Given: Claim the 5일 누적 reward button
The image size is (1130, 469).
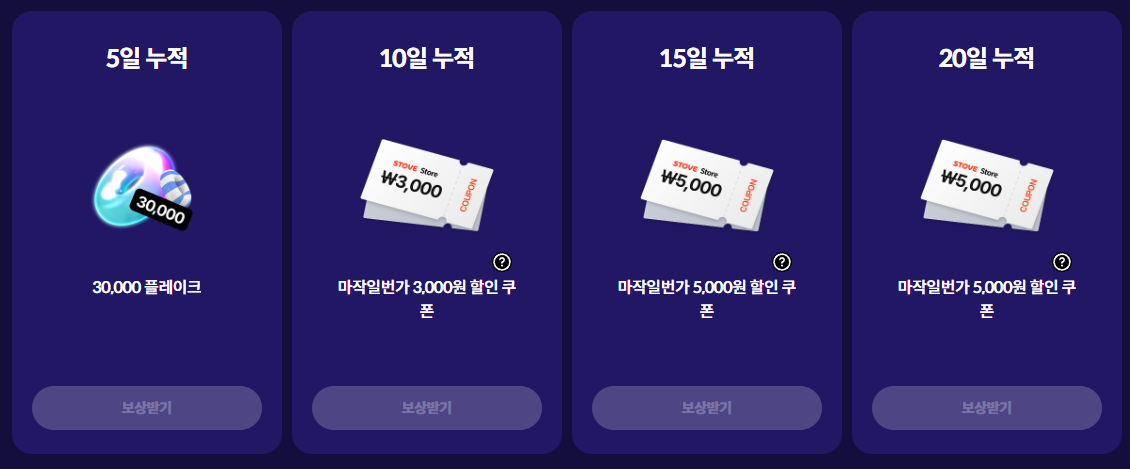Looking at the screenshot, I should coord(147,408).
